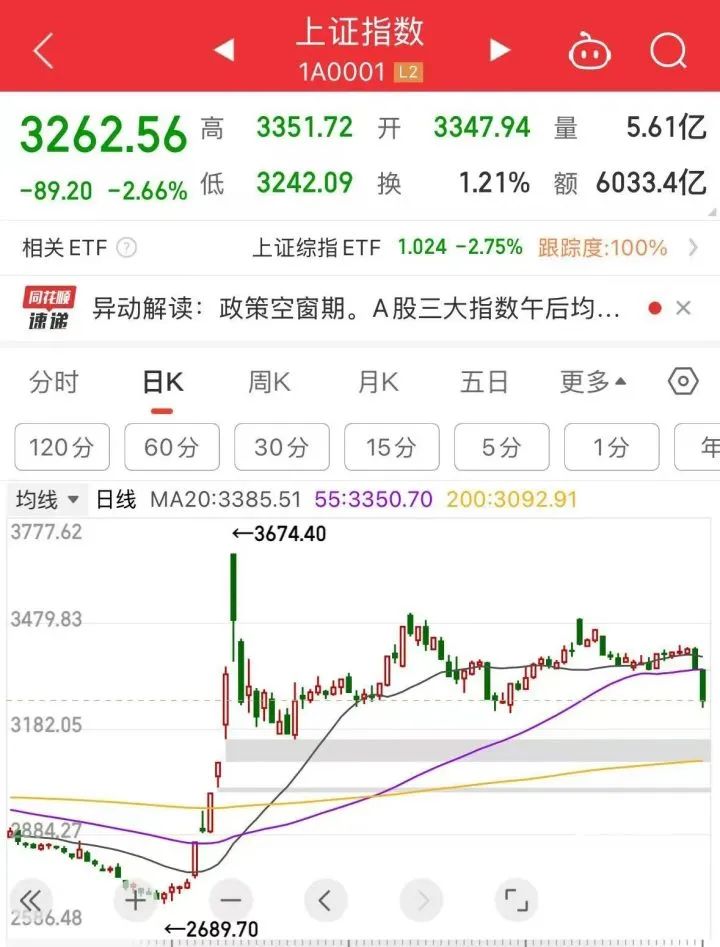Expand the chart to fullscreen
The width and height of the screenshot is (720, 947).
516,900
